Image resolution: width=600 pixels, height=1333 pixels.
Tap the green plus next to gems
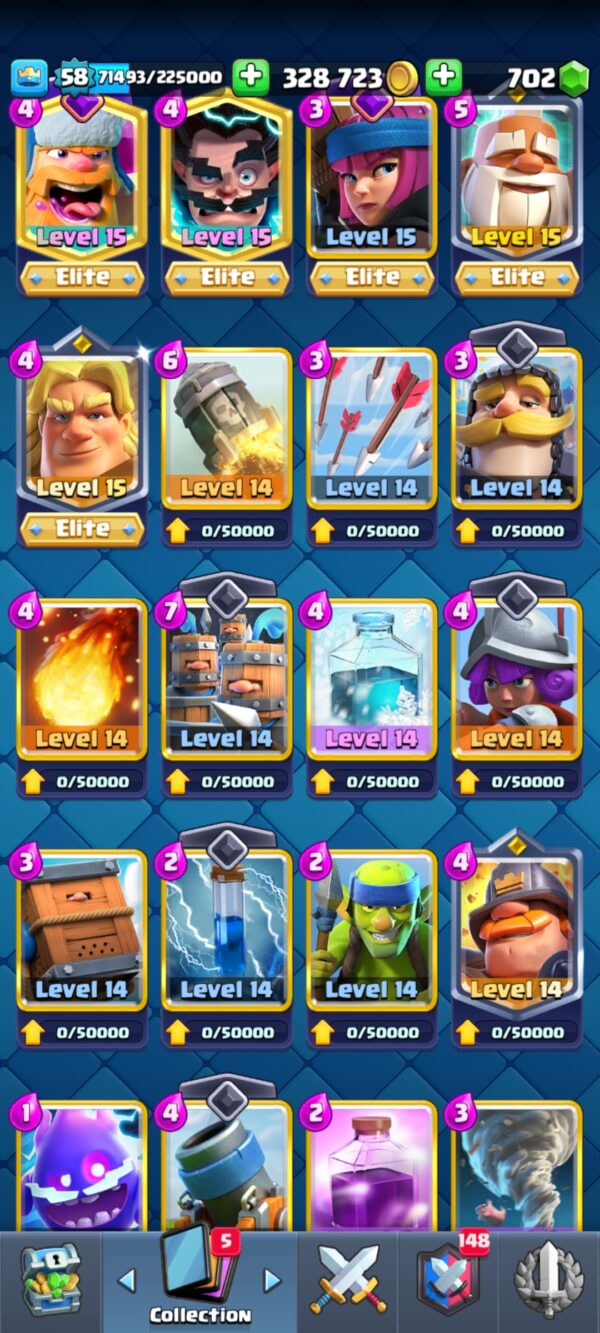click(444, 77)
